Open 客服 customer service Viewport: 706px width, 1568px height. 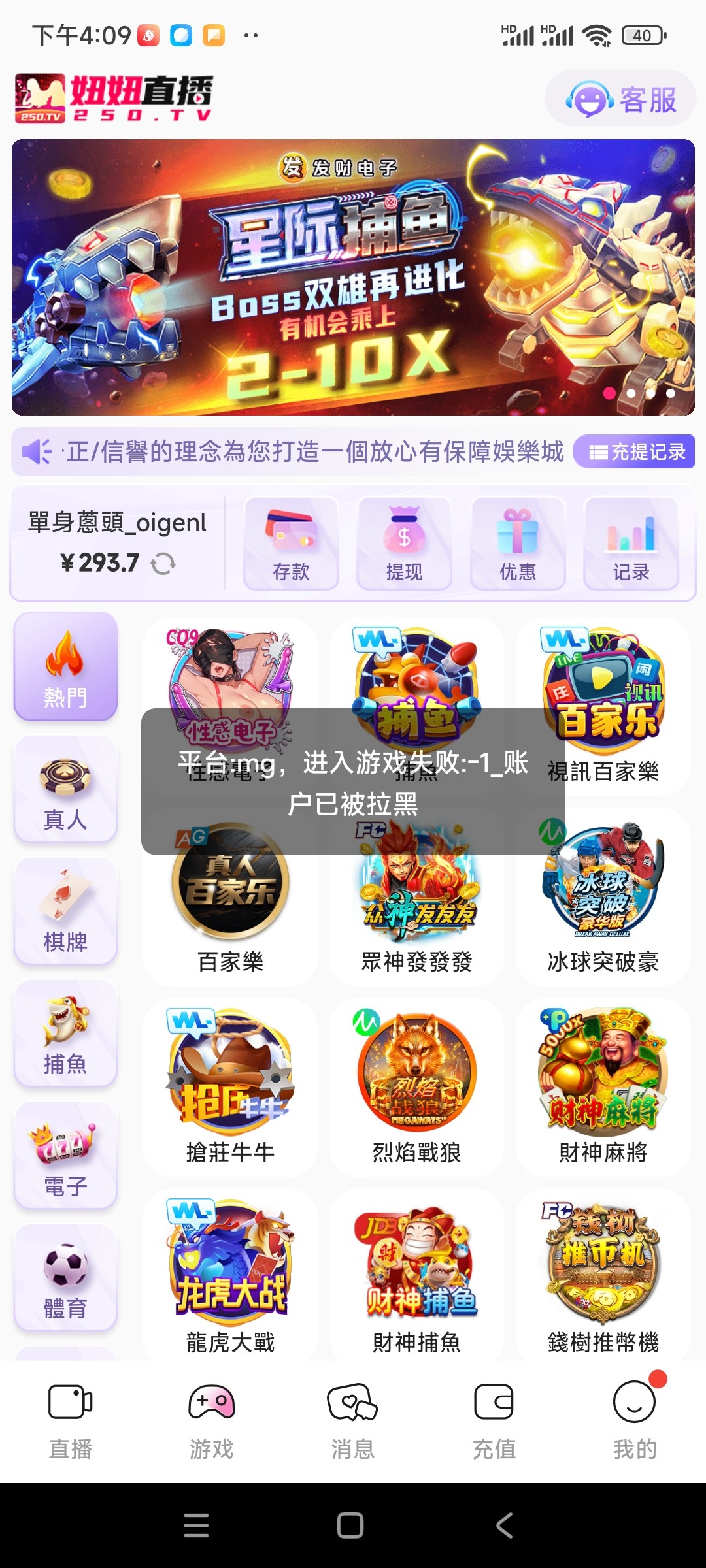[620, 99]
